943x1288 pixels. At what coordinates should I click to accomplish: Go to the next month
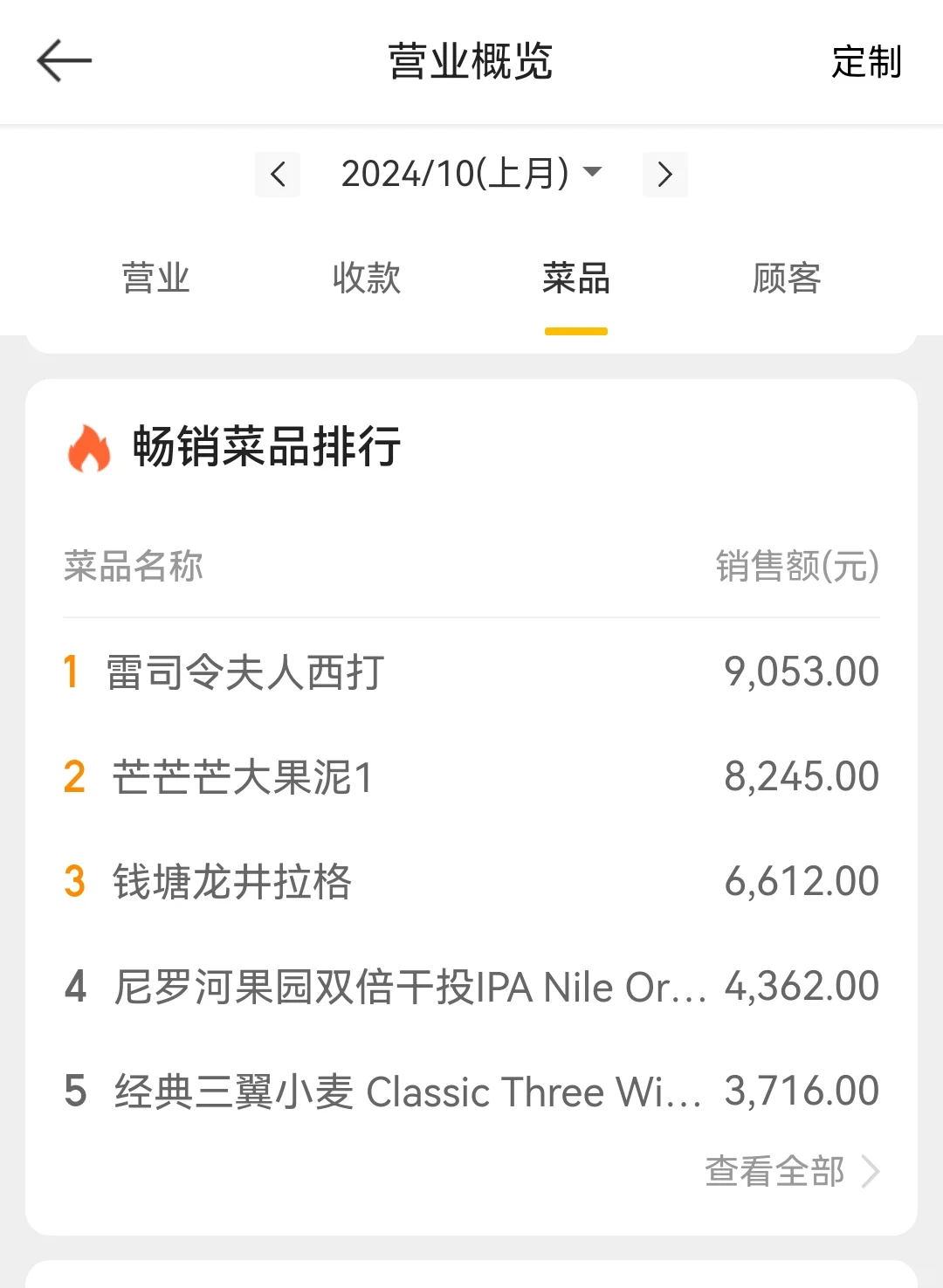point(664,175)
